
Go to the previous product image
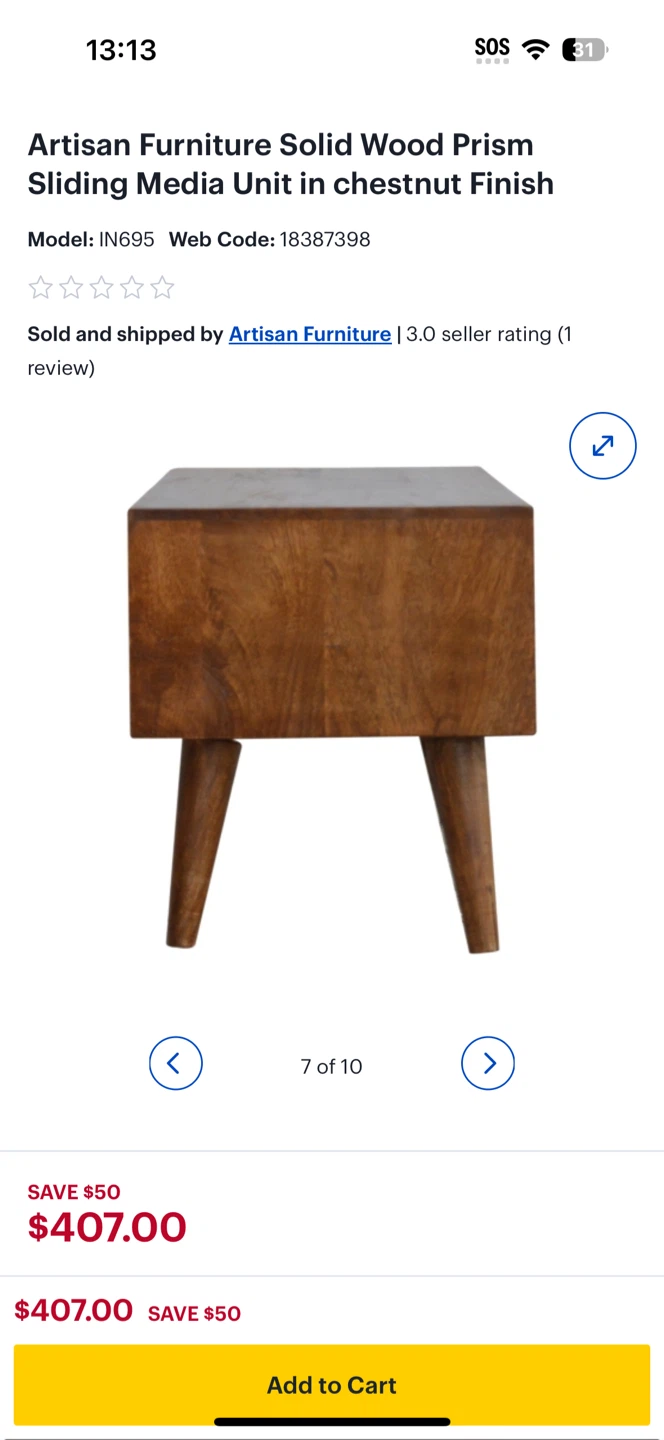pyautogui.click(x=176, y=1063)
